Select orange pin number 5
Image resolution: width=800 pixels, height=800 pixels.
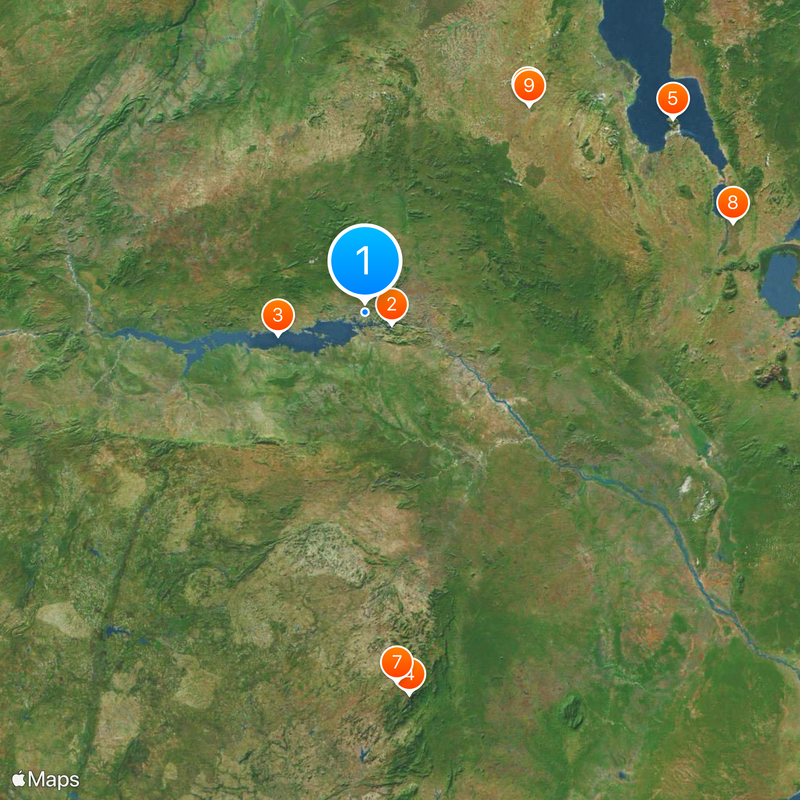coord(672,99)
